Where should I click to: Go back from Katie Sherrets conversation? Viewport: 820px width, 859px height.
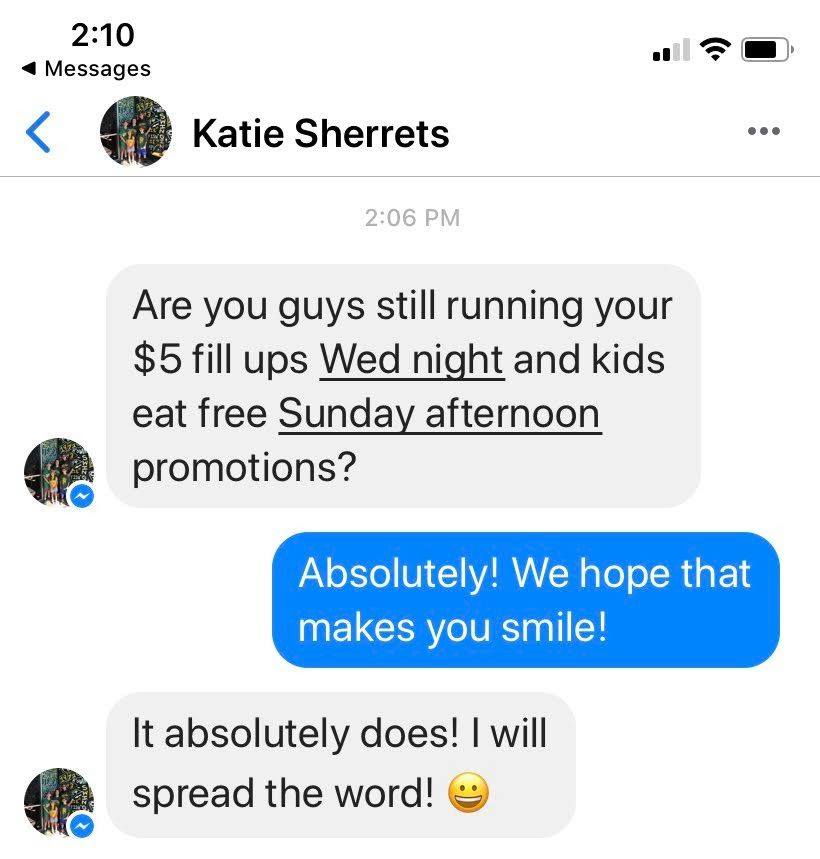(38, 132)
